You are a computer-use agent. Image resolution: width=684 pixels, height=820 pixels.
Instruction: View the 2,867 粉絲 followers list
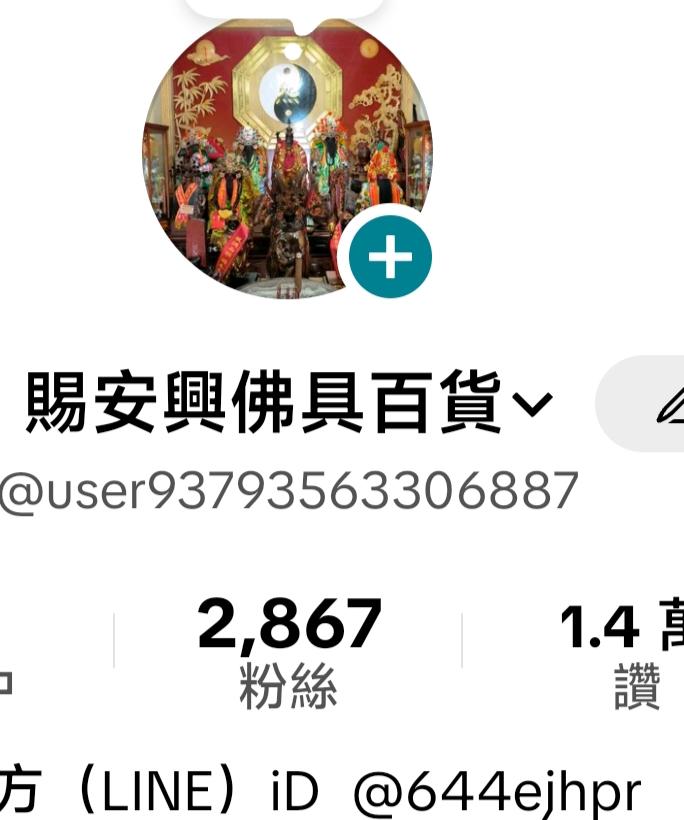[x=289, y=652]
